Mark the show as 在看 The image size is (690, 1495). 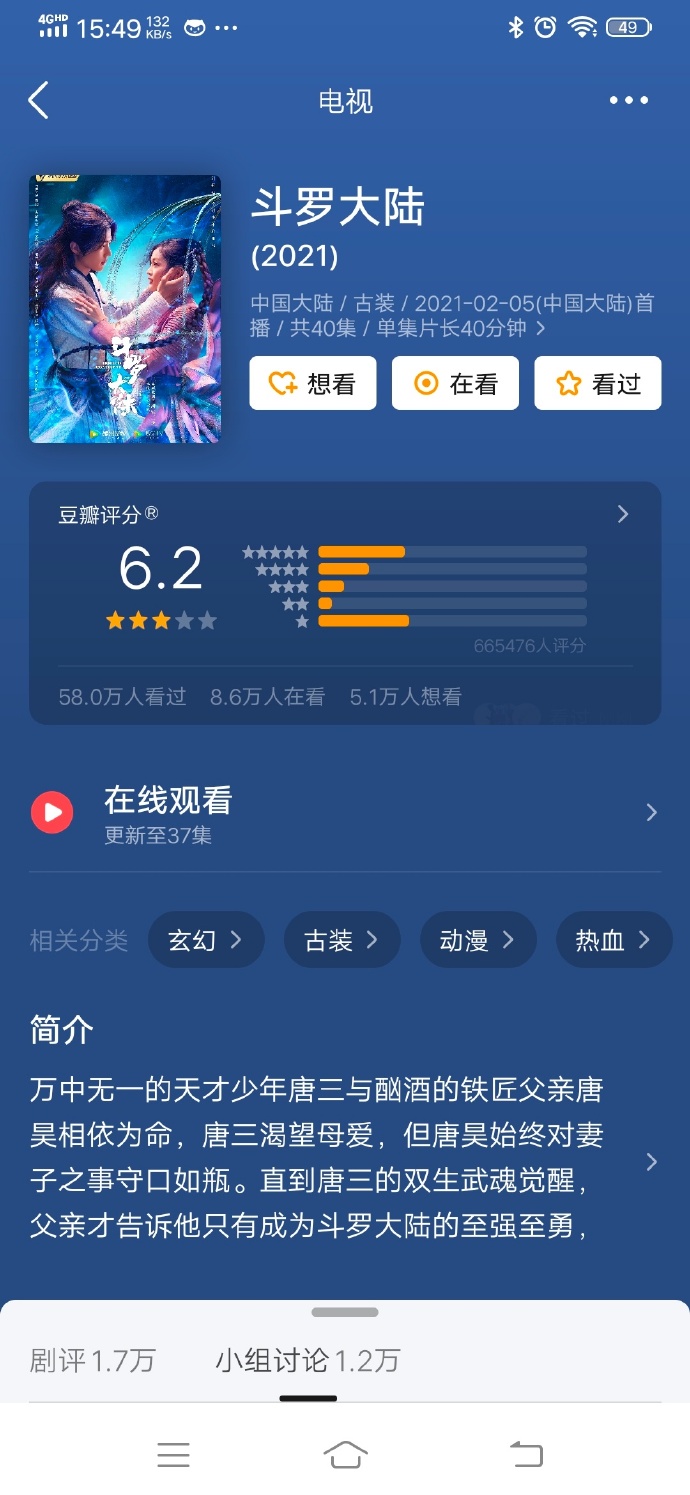[x=455, y=383]
